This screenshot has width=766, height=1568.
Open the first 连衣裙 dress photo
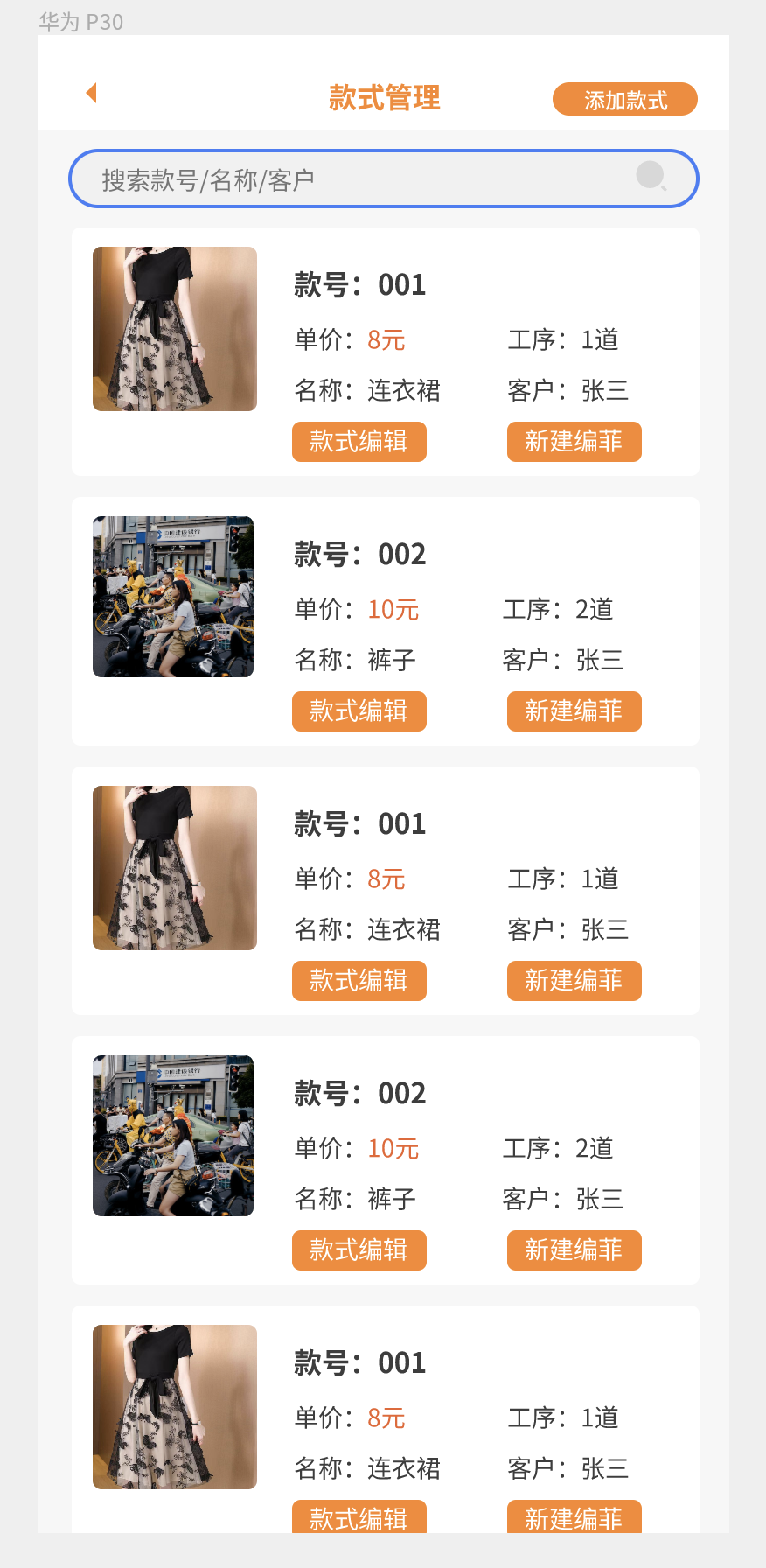[175, 329]
